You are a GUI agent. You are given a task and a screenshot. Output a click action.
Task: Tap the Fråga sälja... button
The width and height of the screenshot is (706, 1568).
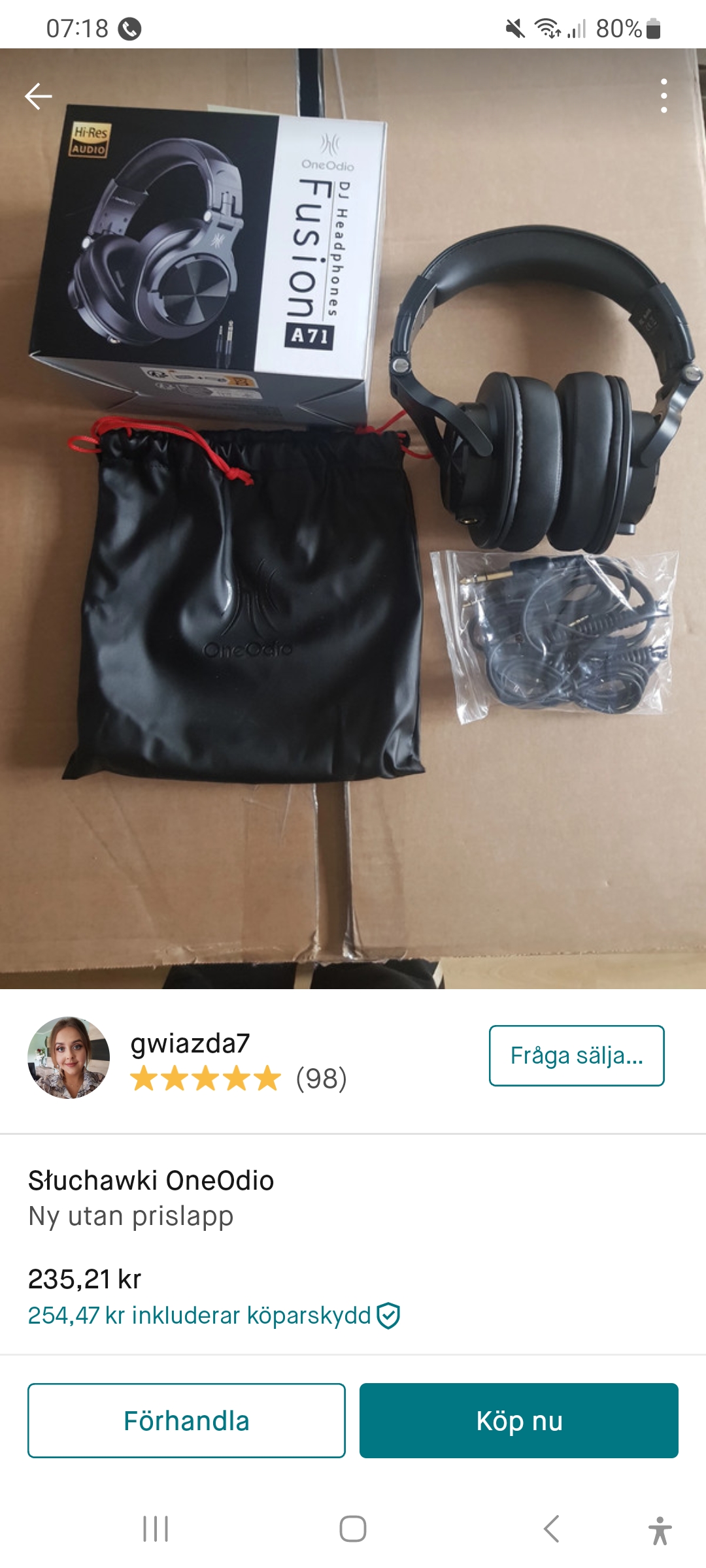(x=576, y=1056)
